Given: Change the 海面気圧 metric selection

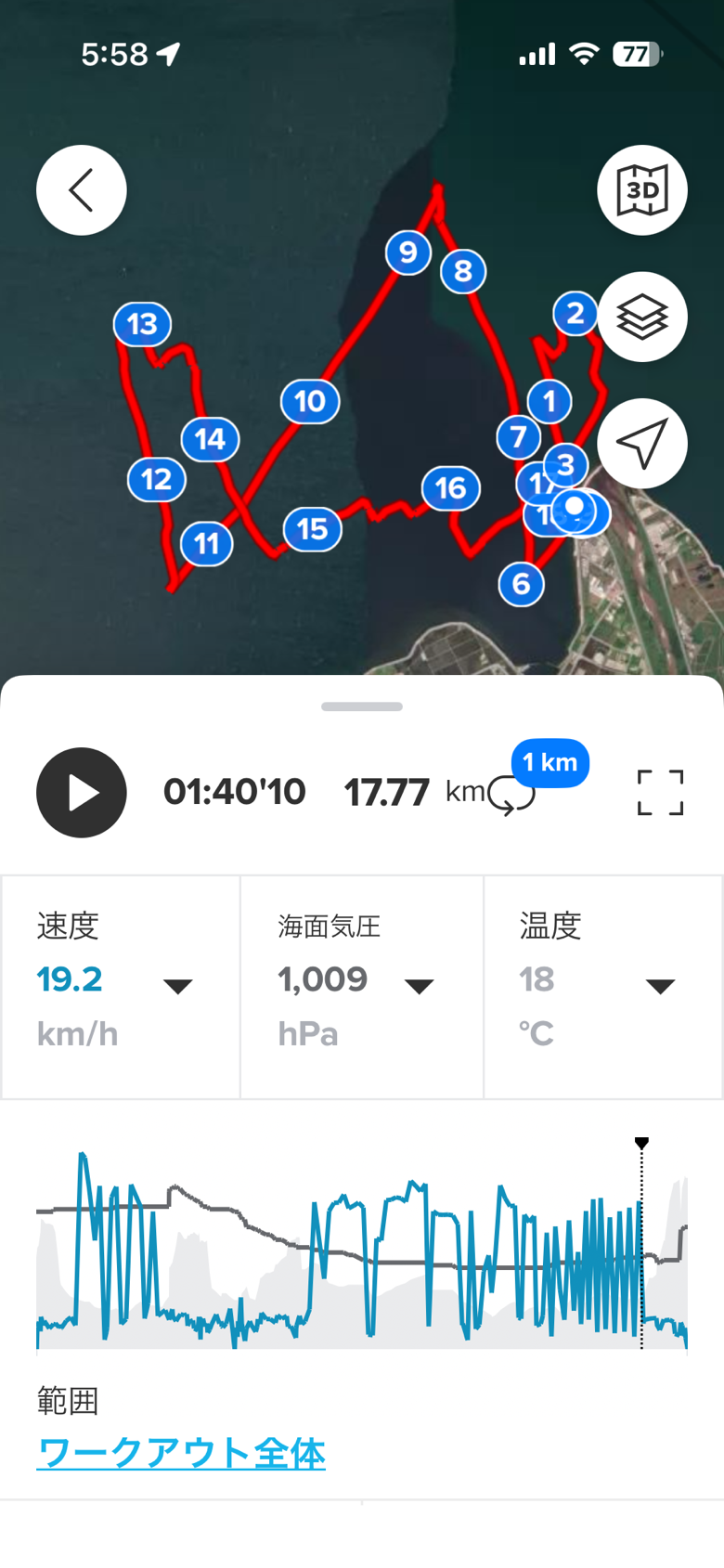Looking at the screenshot, I should tap(419, 986).
